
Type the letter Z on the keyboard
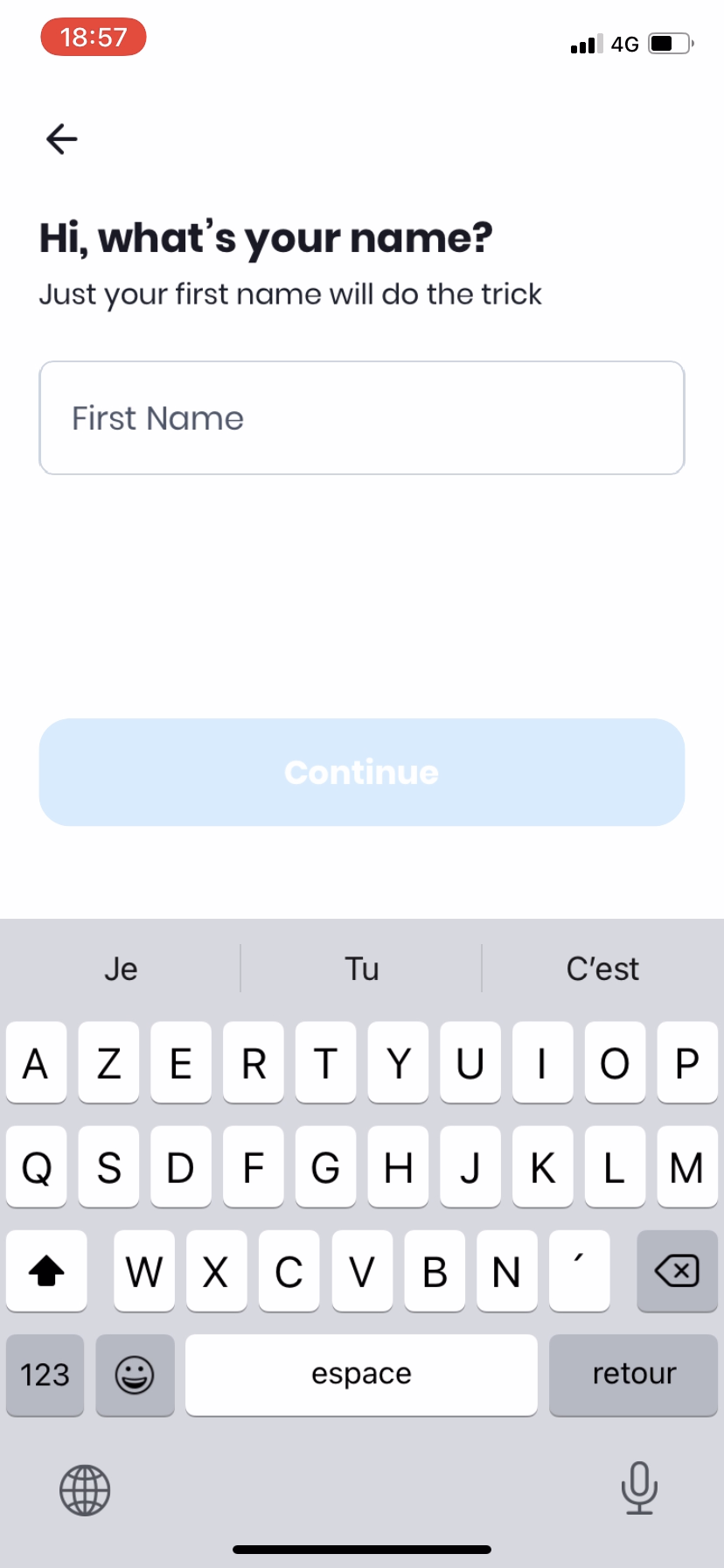[108, 1063]
